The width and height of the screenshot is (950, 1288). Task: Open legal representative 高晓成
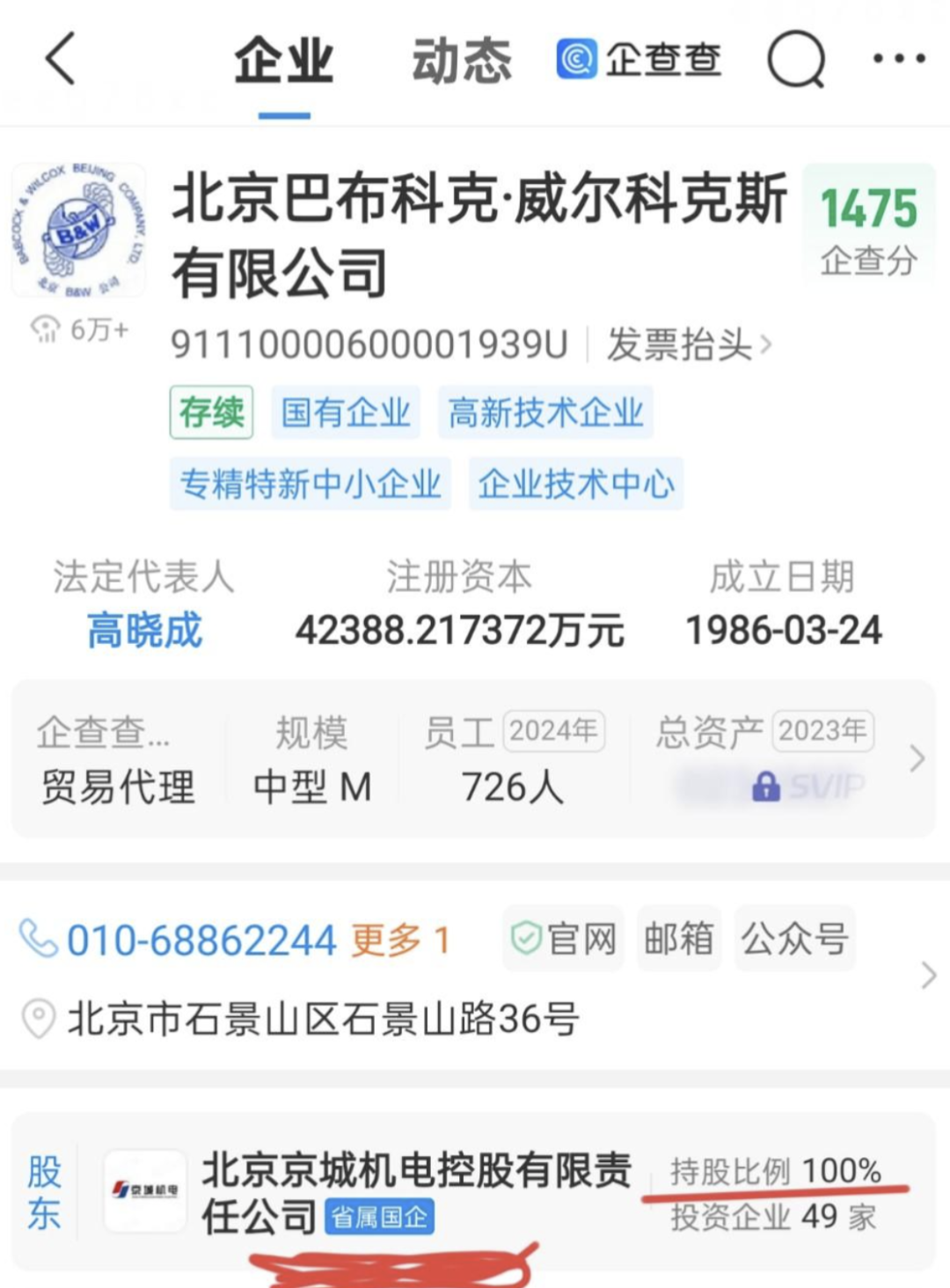pos(144,630)
